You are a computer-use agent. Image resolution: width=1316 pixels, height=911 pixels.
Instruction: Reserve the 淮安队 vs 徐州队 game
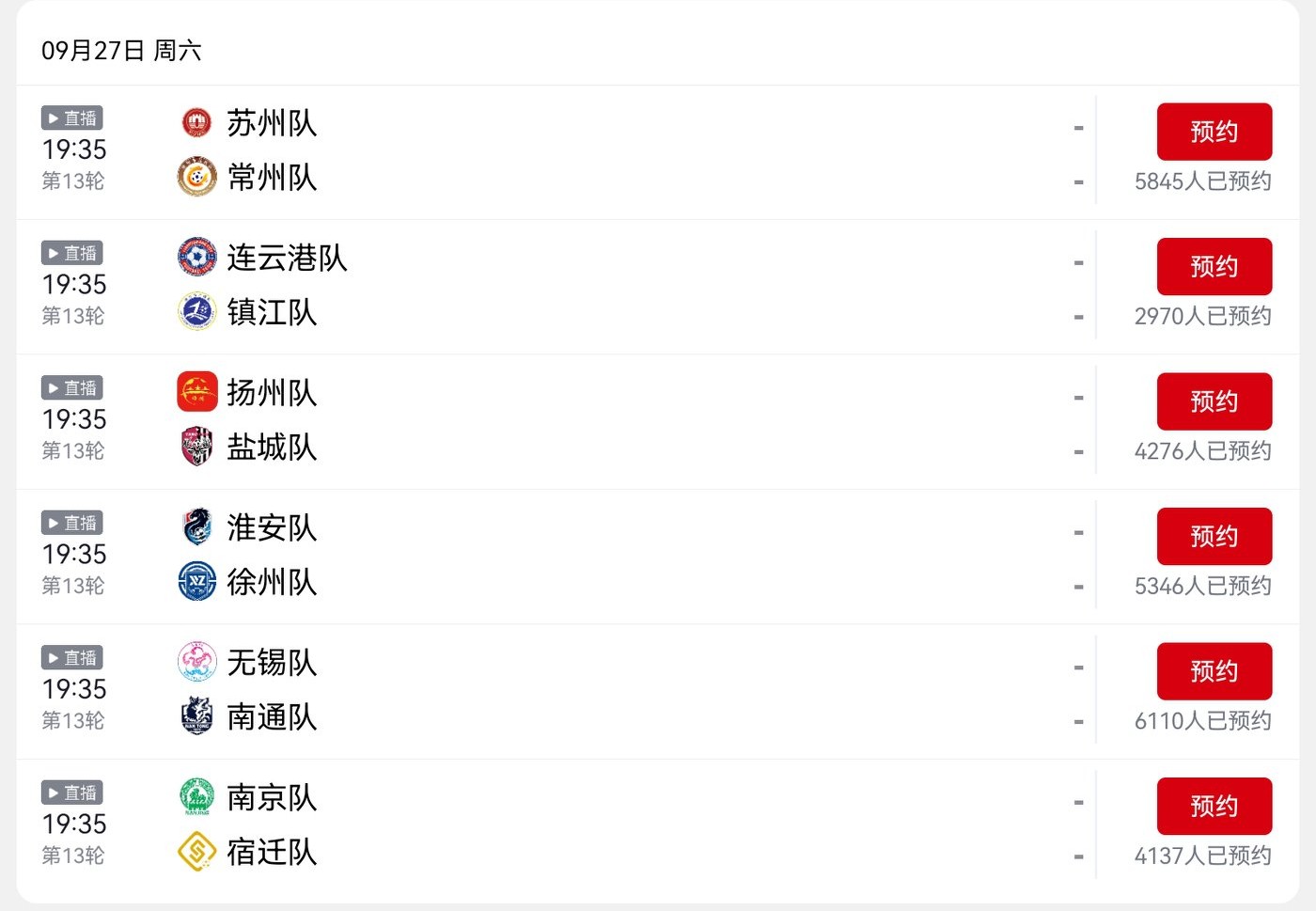point(1214,536)
